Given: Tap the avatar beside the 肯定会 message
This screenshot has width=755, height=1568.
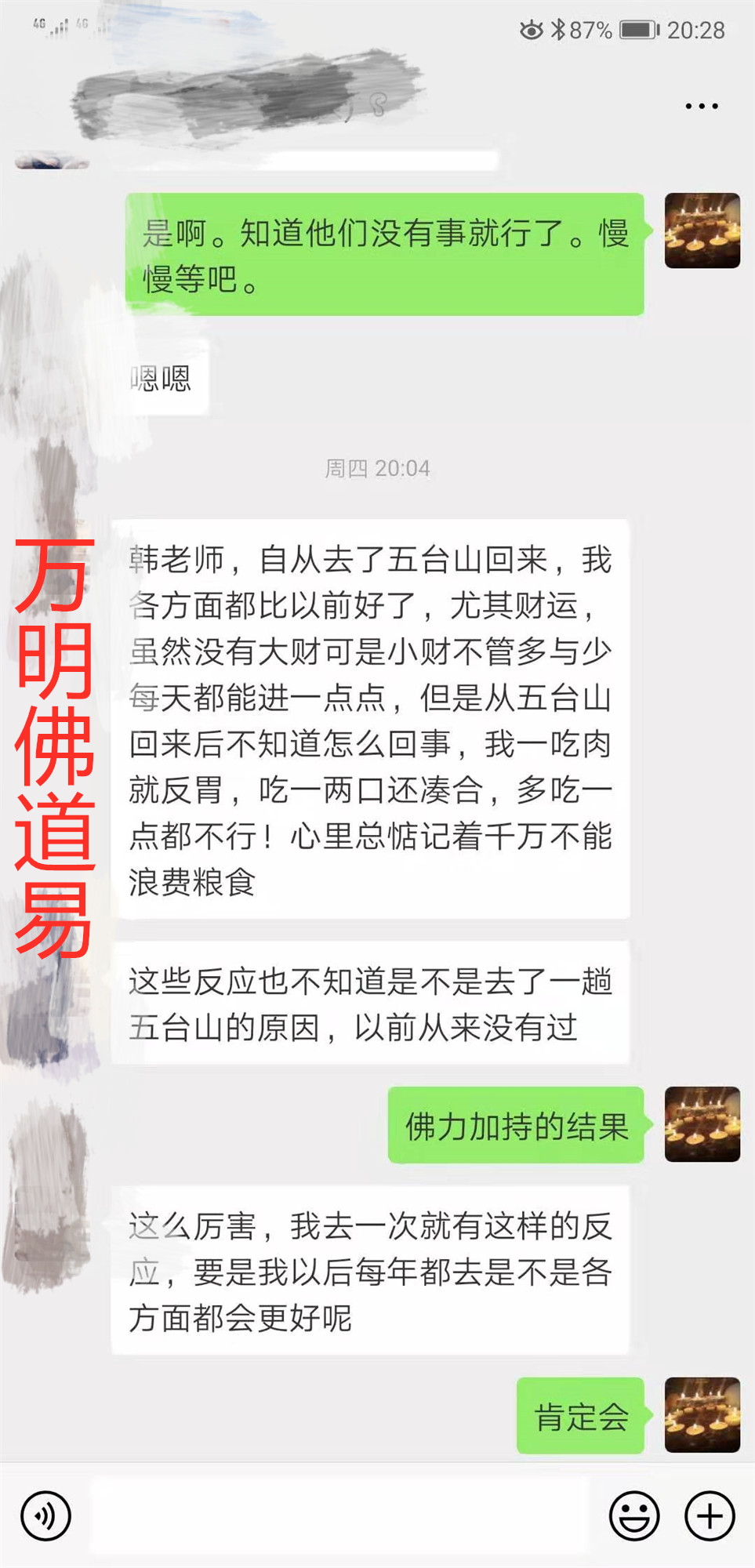Looking at the screenshot, I should click(x=702, y=1414).
